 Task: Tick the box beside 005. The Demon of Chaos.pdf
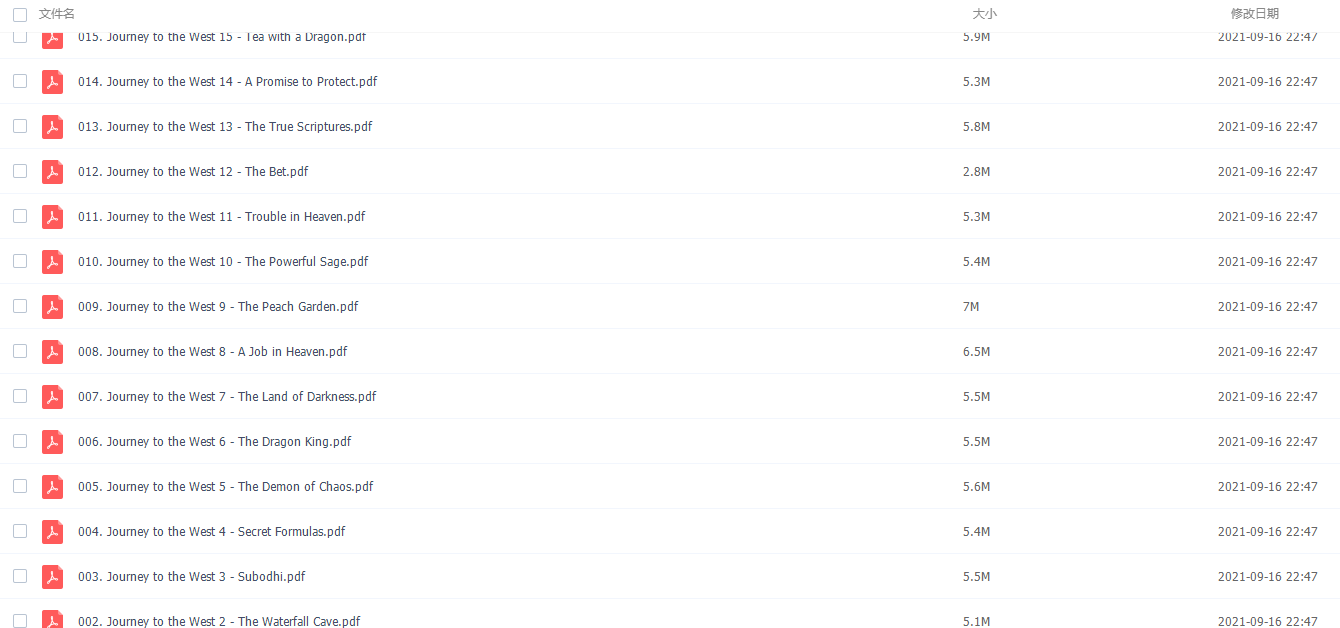[20, 486]
